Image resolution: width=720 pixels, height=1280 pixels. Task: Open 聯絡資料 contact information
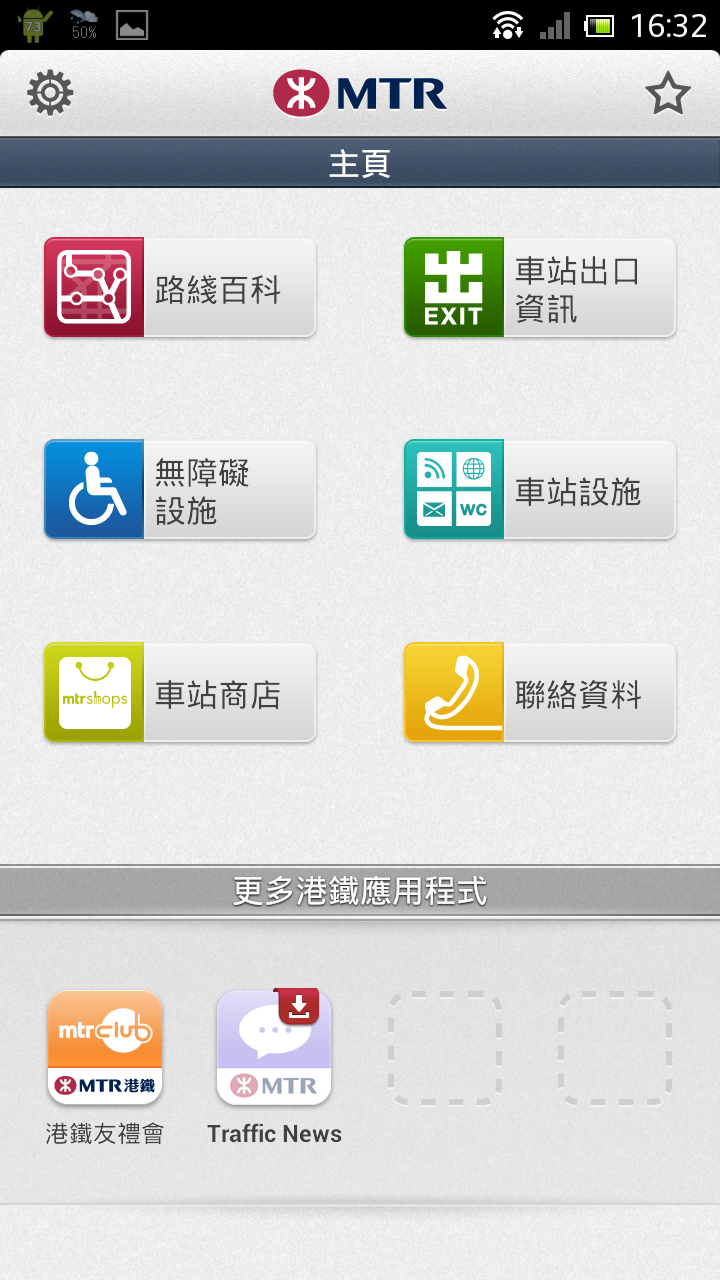click(540, 693)
